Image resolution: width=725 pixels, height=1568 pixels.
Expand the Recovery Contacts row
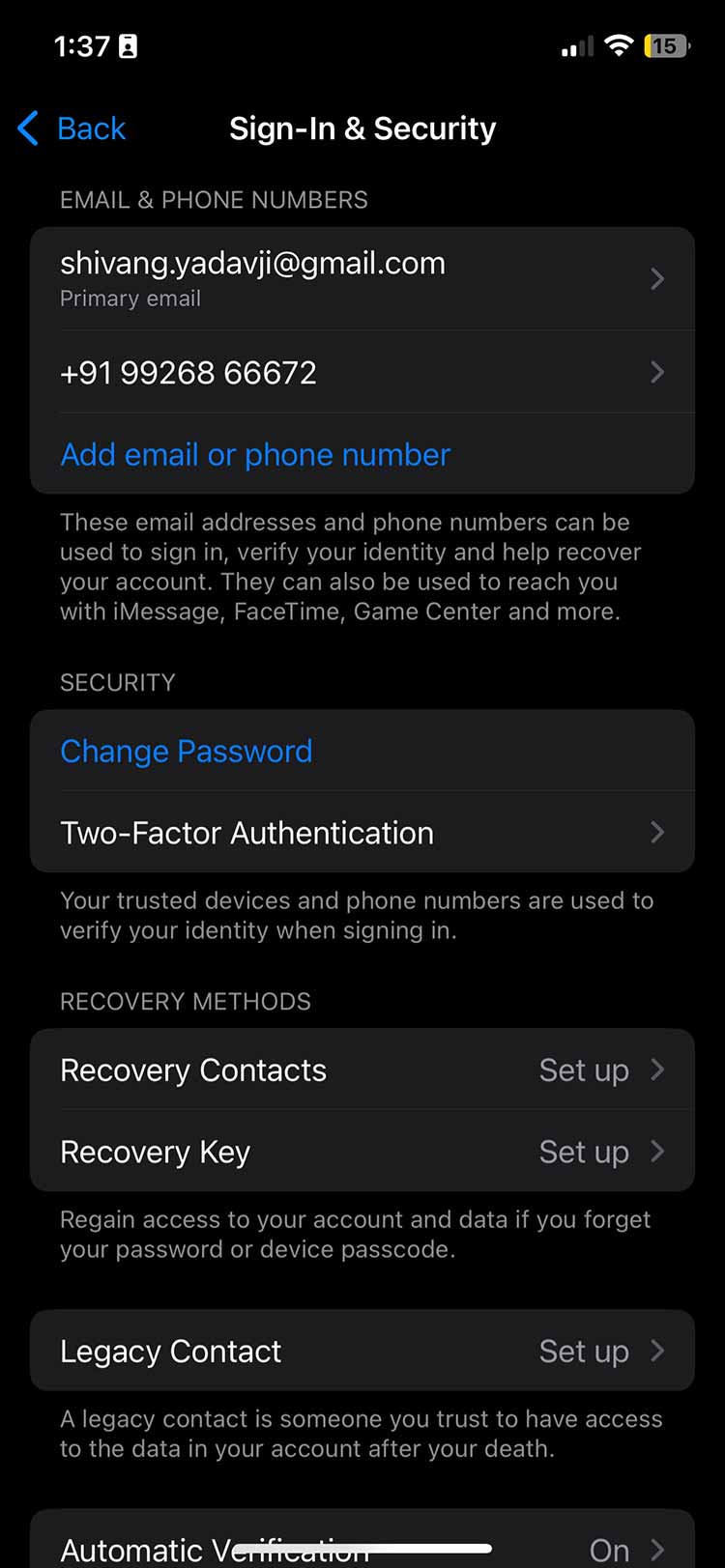[362, 1069]
